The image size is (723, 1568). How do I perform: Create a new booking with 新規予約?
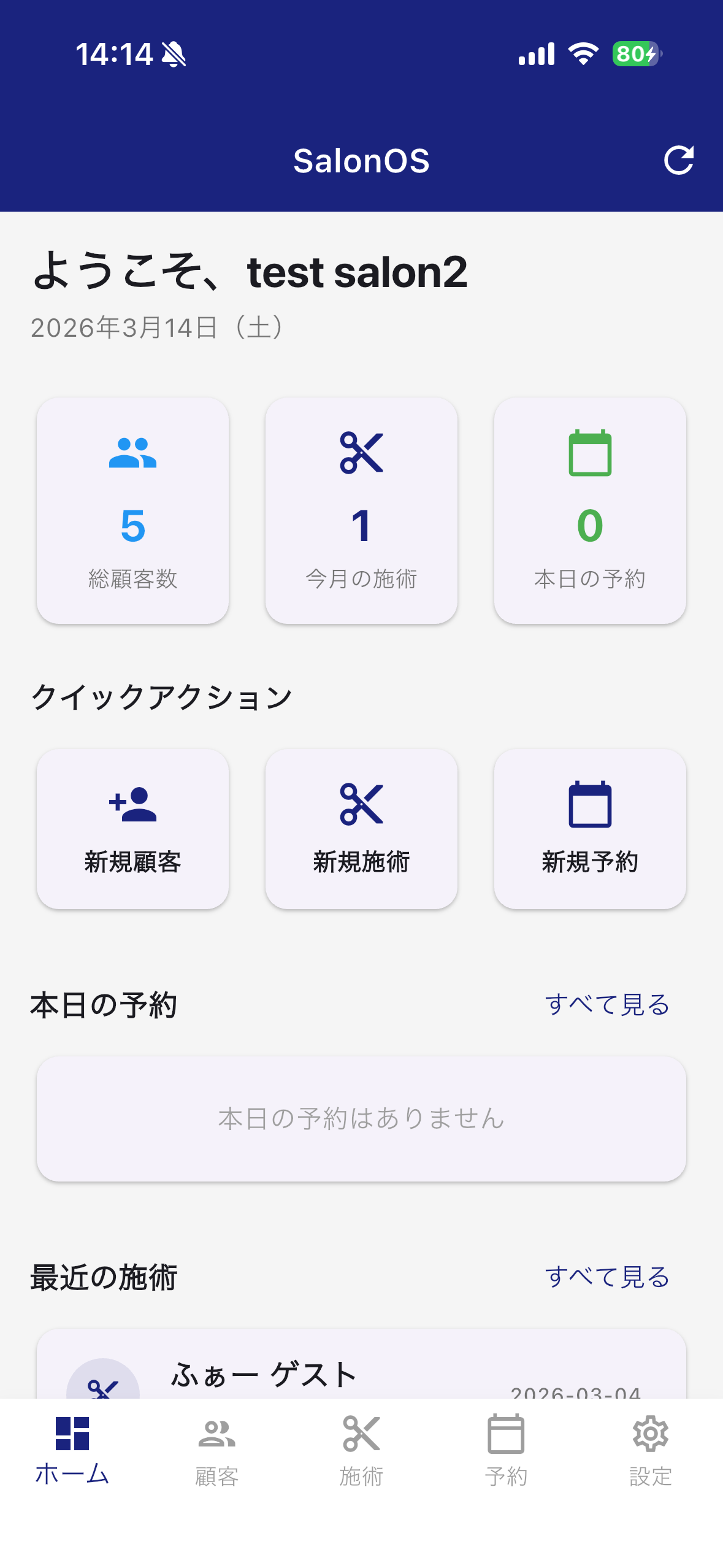coord(590,828)
